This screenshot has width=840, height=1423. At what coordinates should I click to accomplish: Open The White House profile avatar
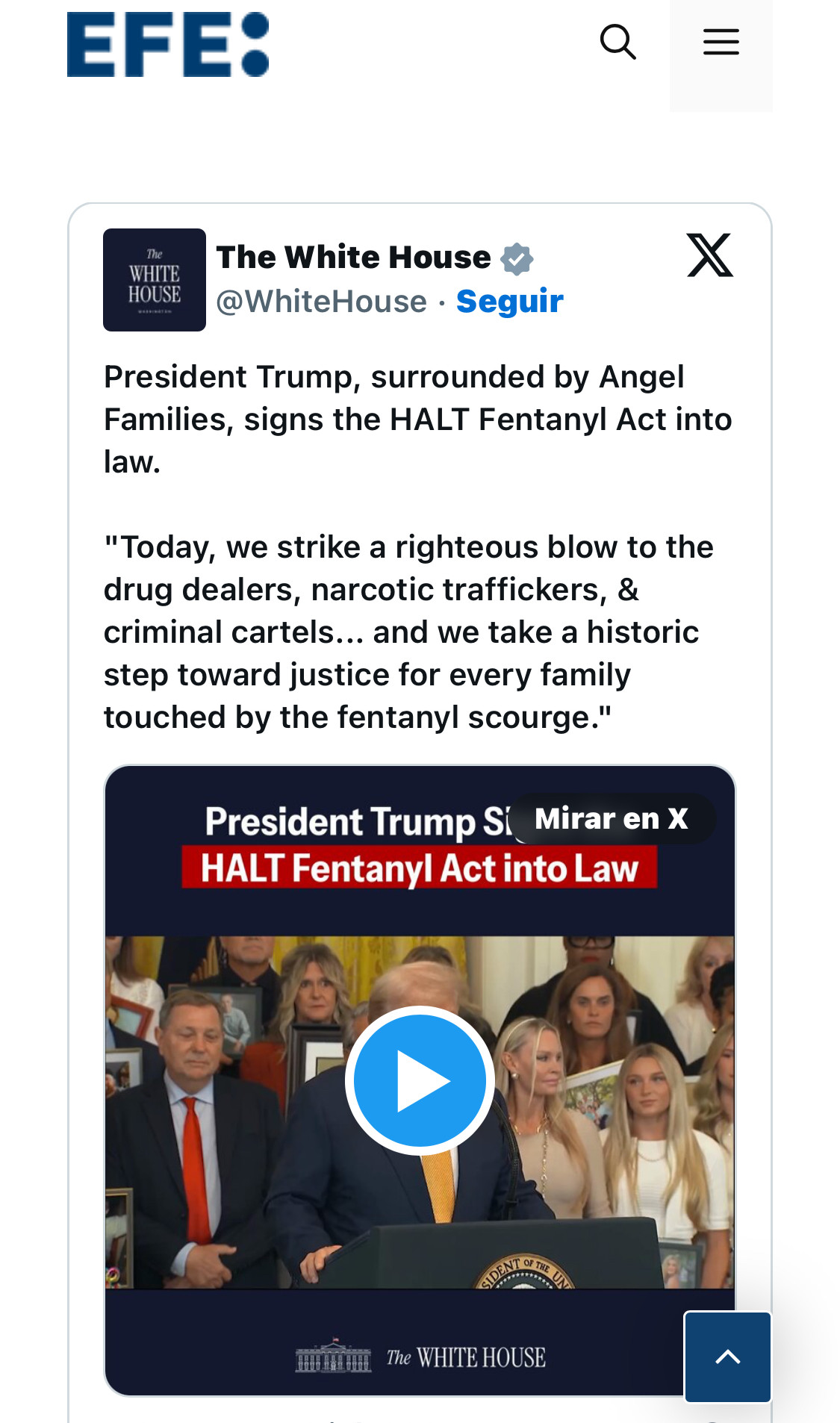pyautogui.click(x=155, y=280)
